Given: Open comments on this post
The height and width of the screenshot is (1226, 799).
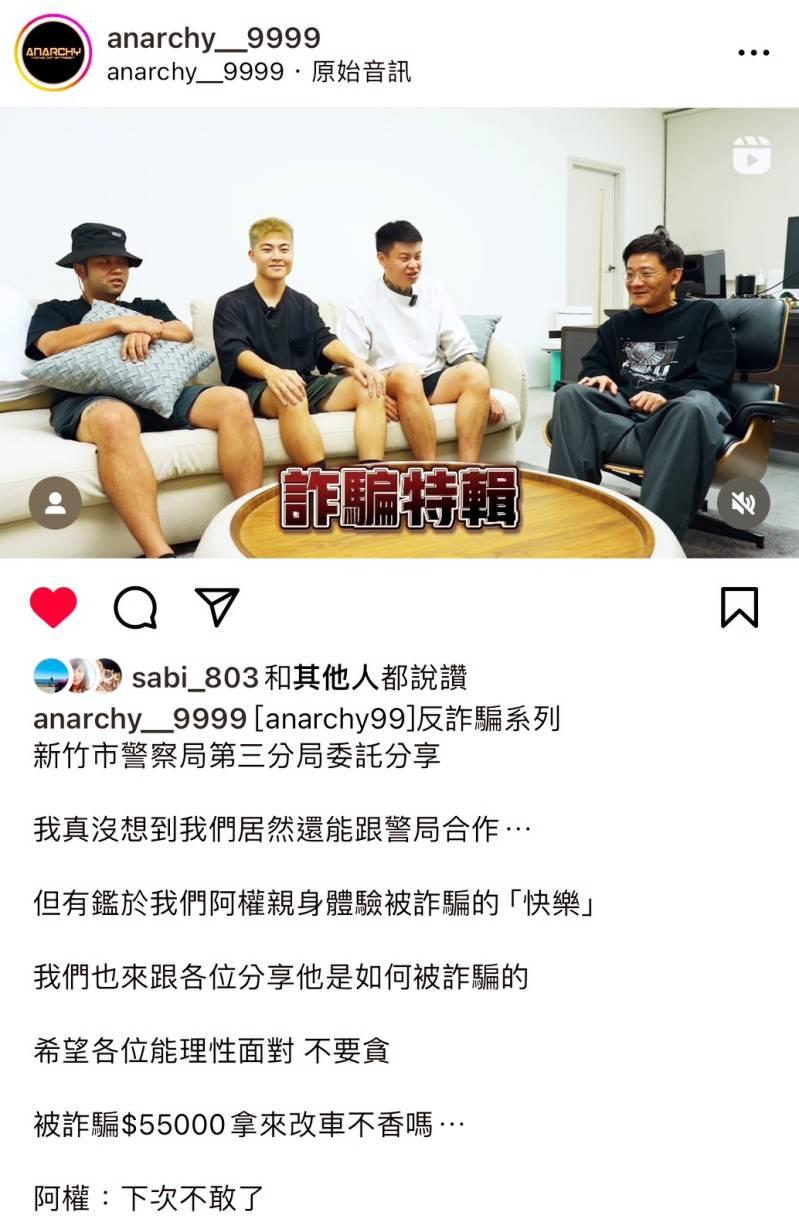Looking at the screenshot, I should click(135, 607).
